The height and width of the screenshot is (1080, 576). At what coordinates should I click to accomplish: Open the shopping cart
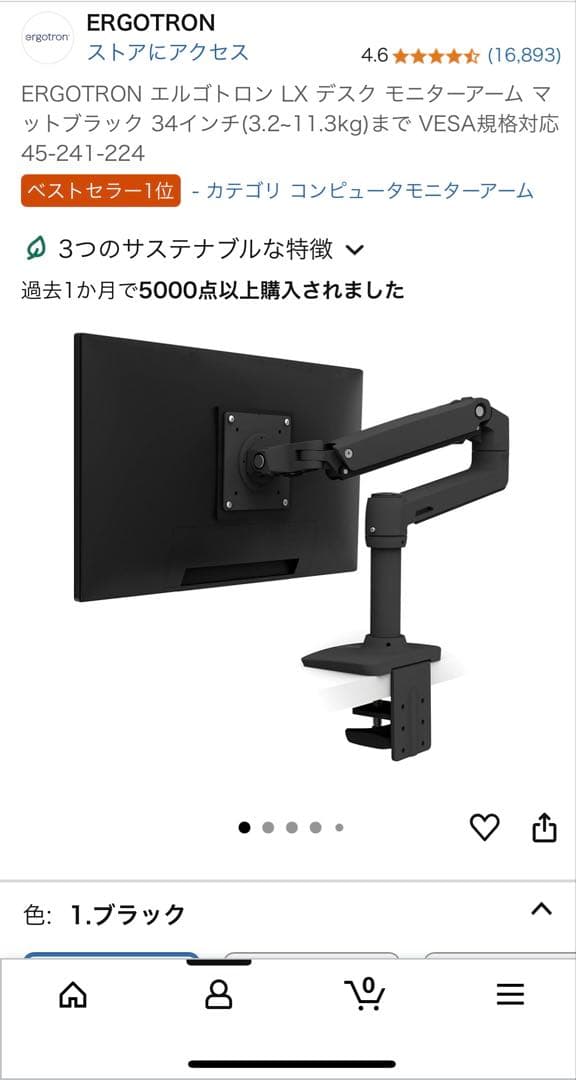click(x=364, y=994)
